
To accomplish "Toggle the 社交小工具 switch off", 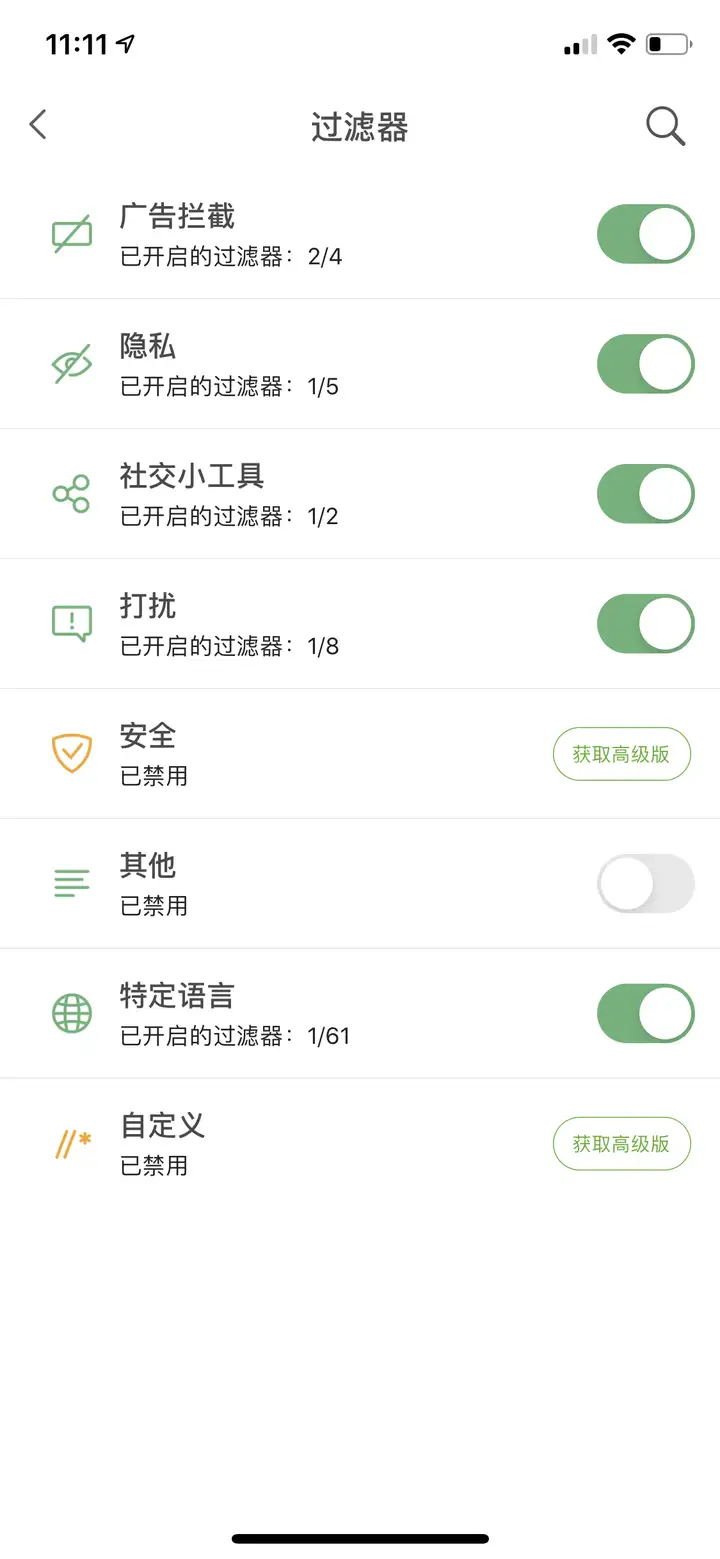I will coord(645,494).
